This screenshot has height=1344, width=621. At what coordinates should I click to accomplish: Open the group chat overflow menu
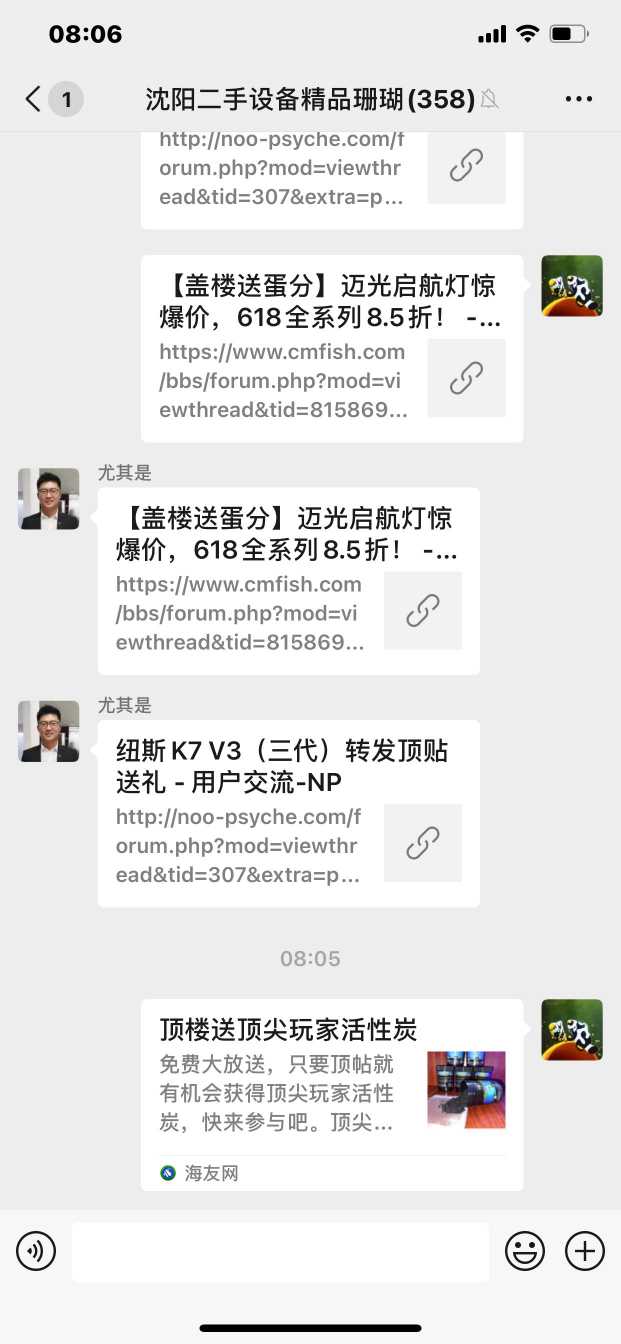tap(579, 99)
